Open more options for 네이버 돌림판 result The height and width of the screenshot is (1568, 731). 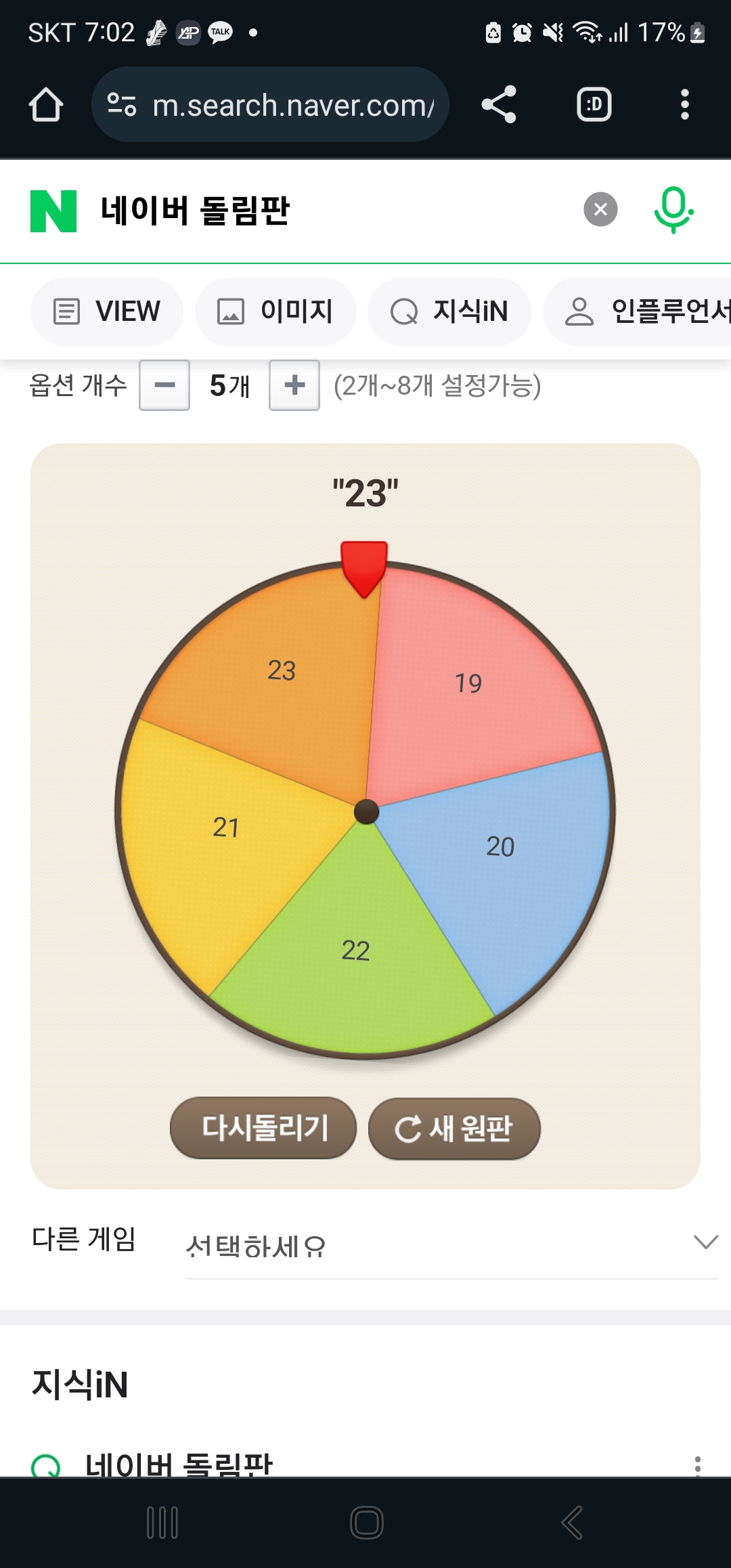697,1464
